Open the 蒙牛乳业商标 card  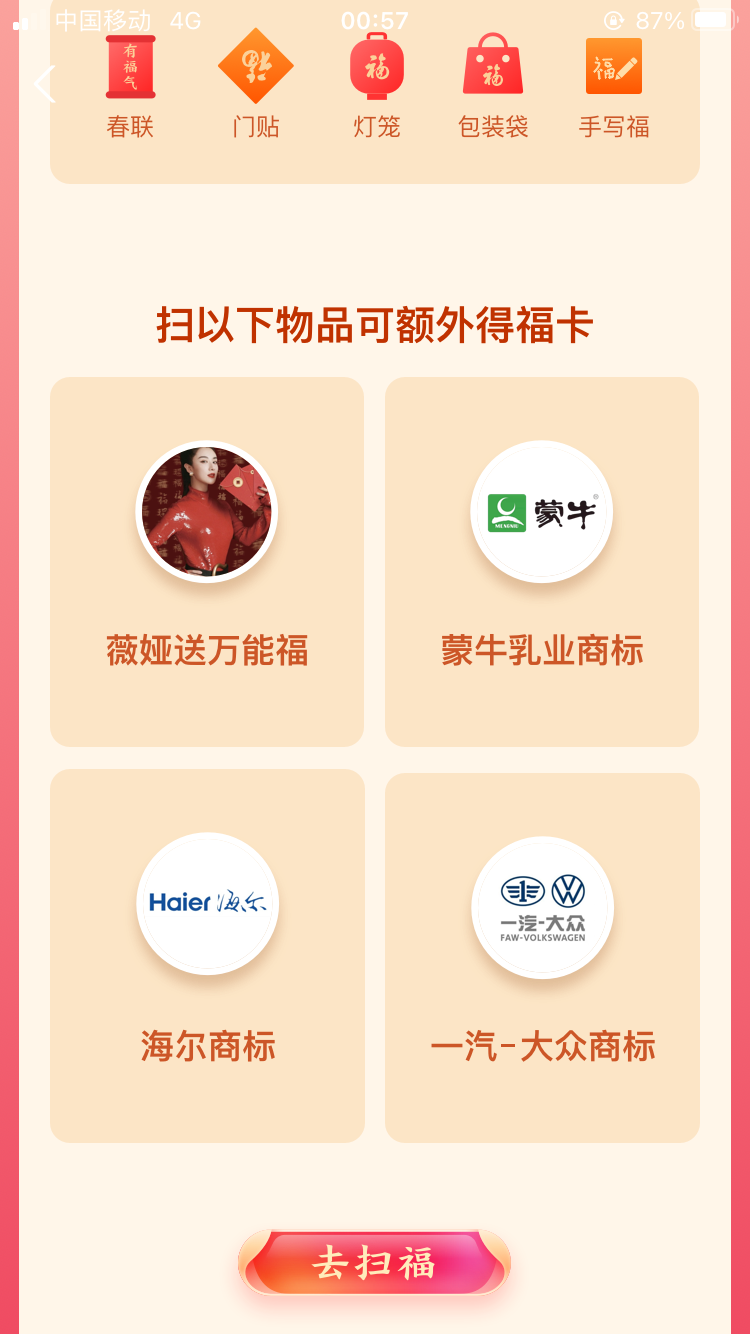[541, 561]
